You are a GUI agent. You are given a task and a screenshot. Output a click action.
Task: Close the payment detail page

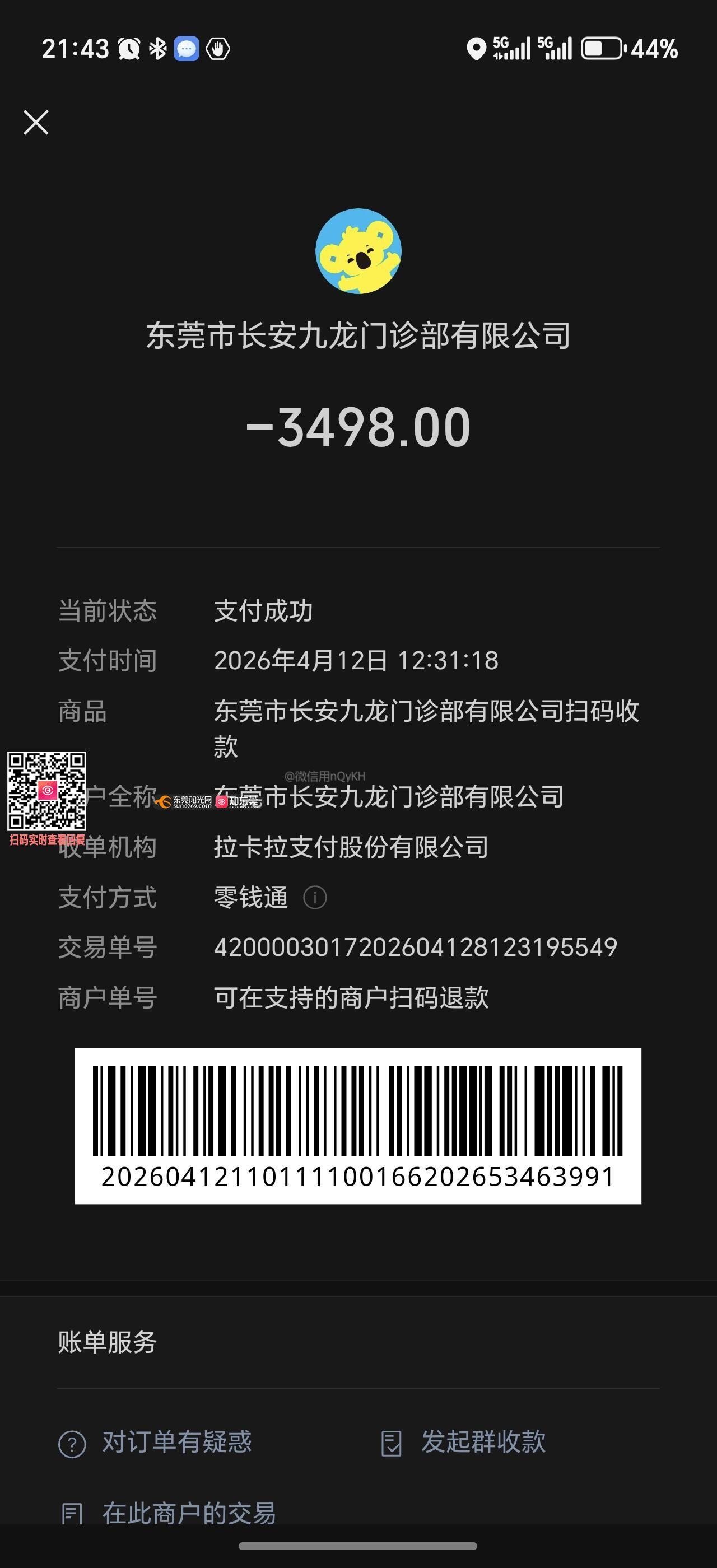pyautogui.click(x=36, y=122)
